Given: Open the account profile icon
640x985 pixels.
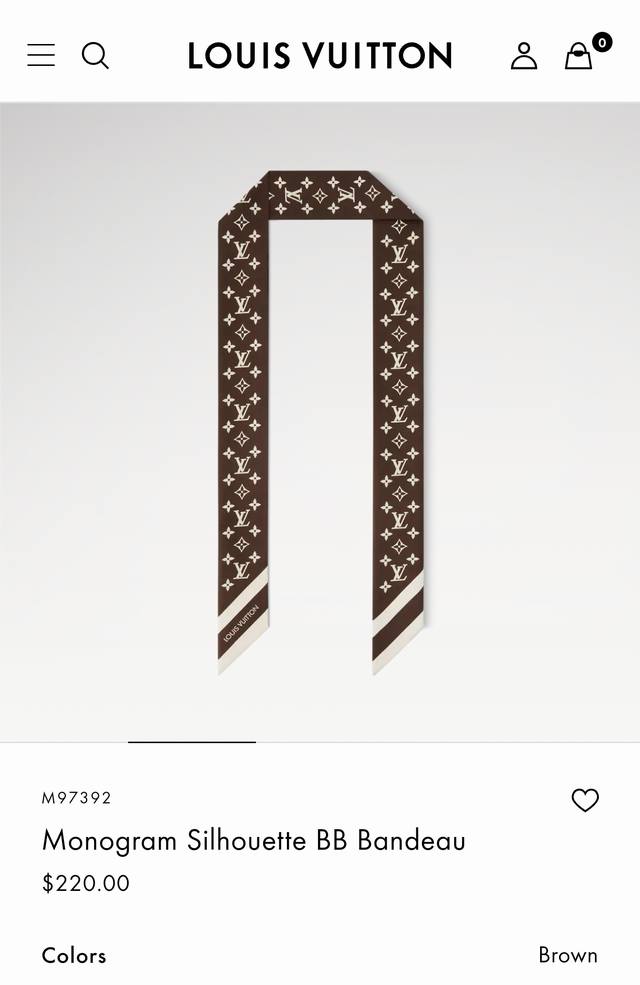Looking at the screenshot, I should 524,55.
